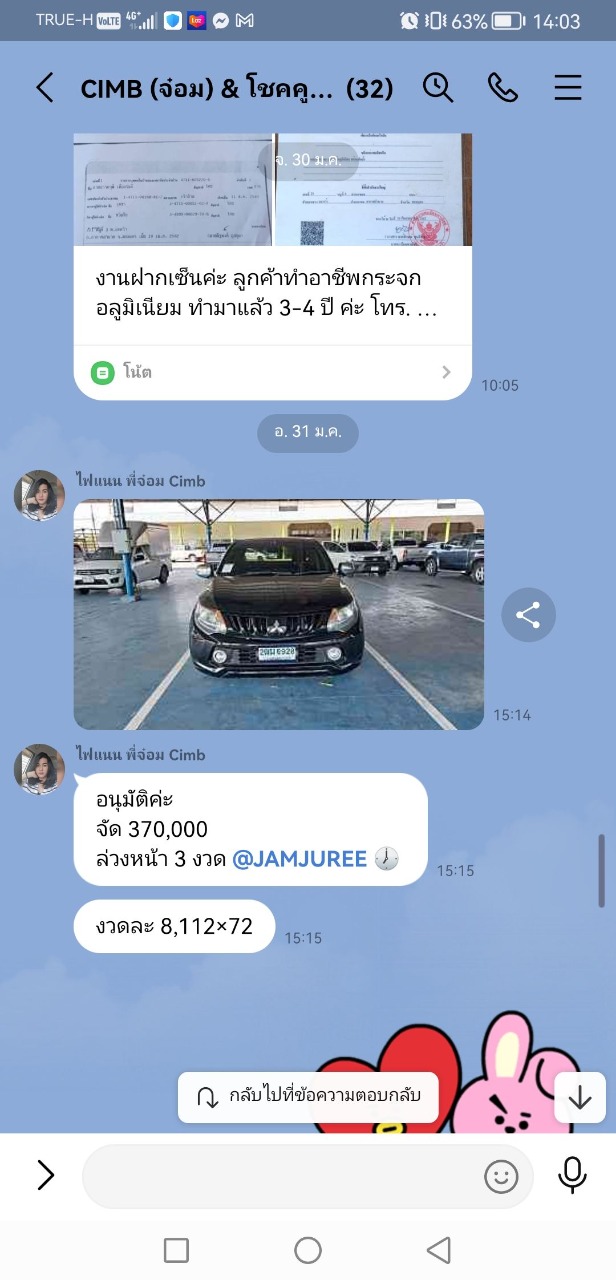The image size is (616, 1280).
Task: Focus the message input field
Action: pyautogui.click(x=280, y=1176)
